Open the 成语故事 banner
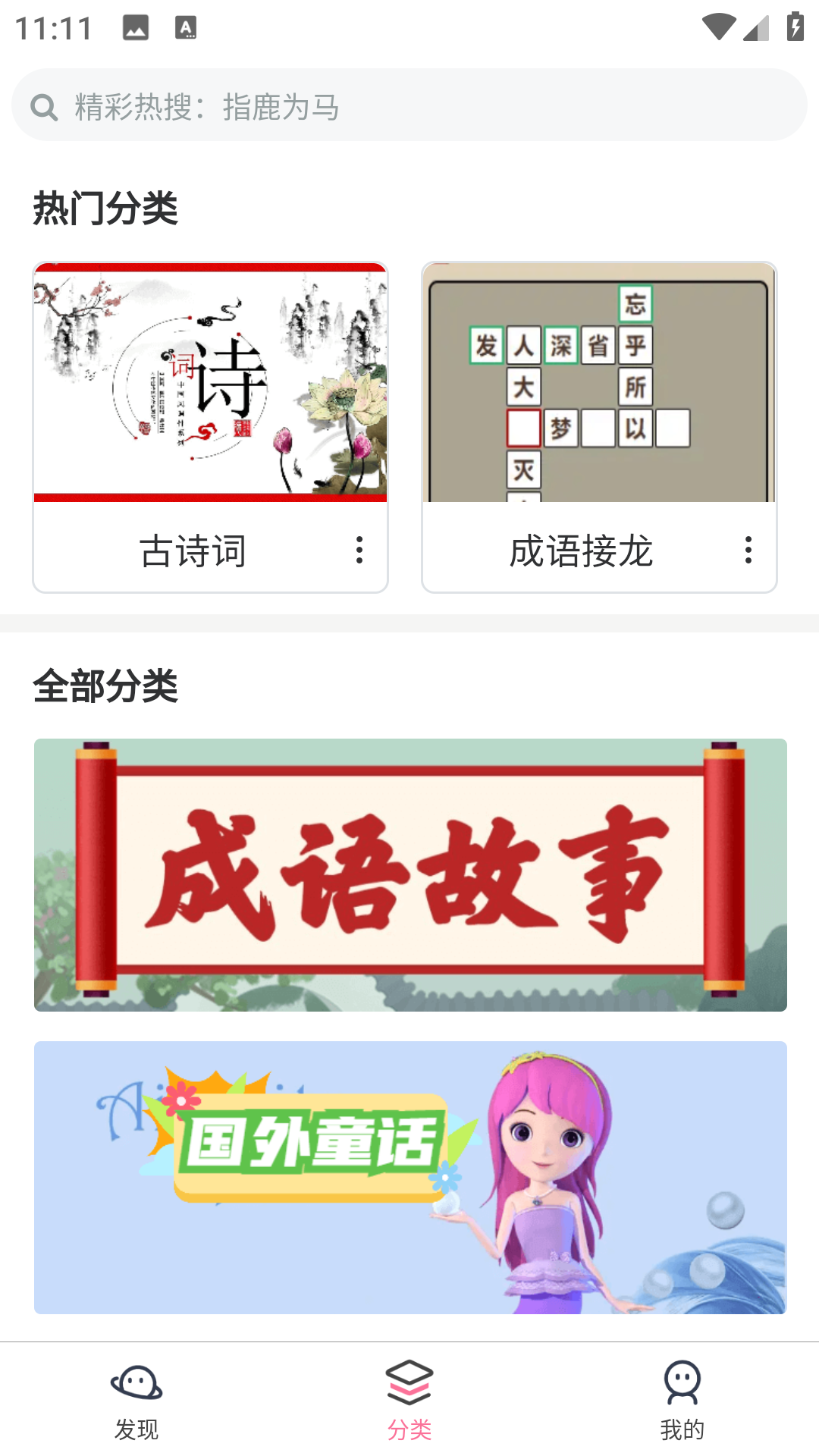Image resolution: width=819 pixels, height=1456 pixels. pyautogui.click(x=410, y=874)
